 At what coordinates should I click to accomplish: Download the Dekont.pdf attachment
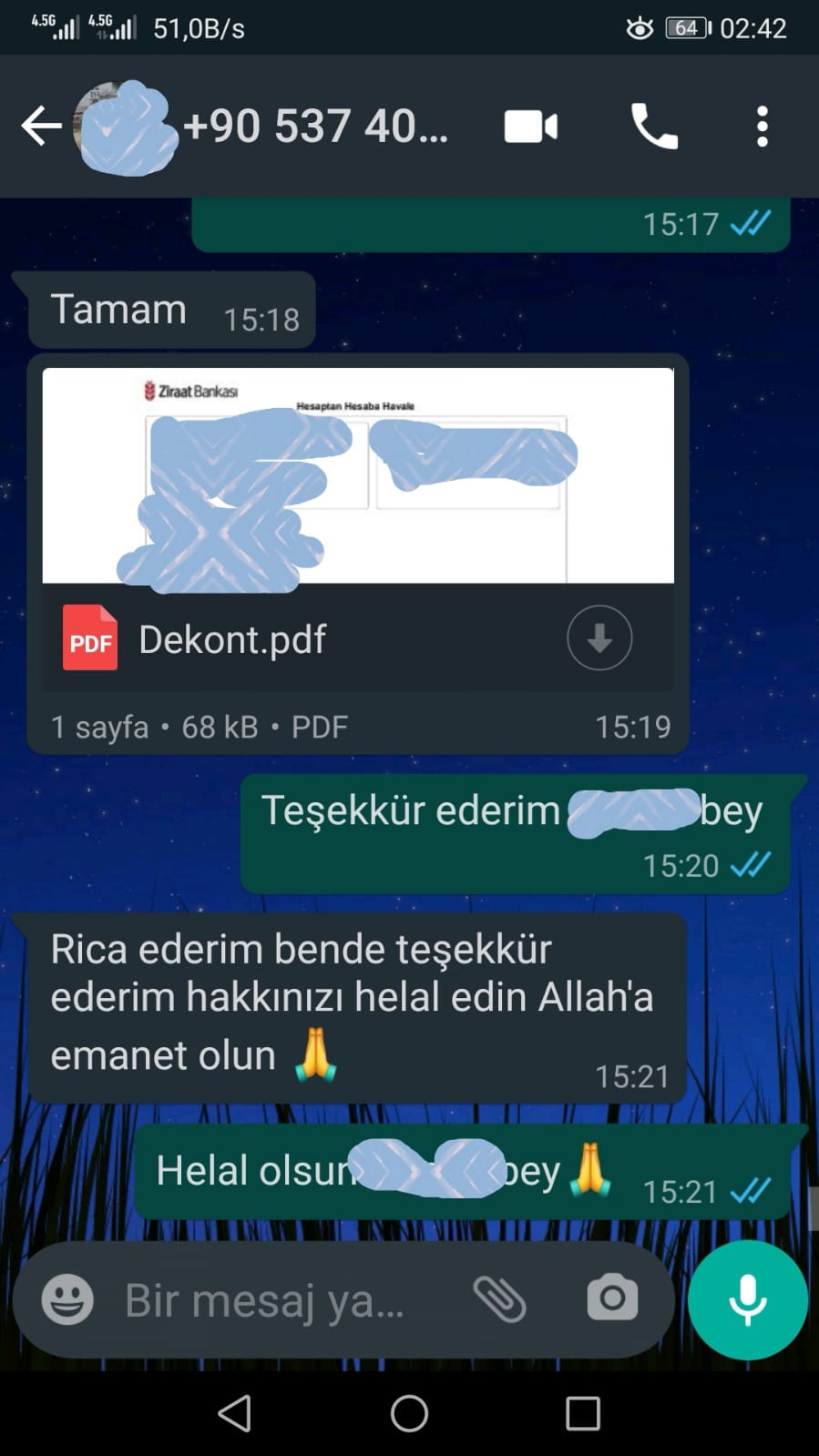tap(599, 638)
